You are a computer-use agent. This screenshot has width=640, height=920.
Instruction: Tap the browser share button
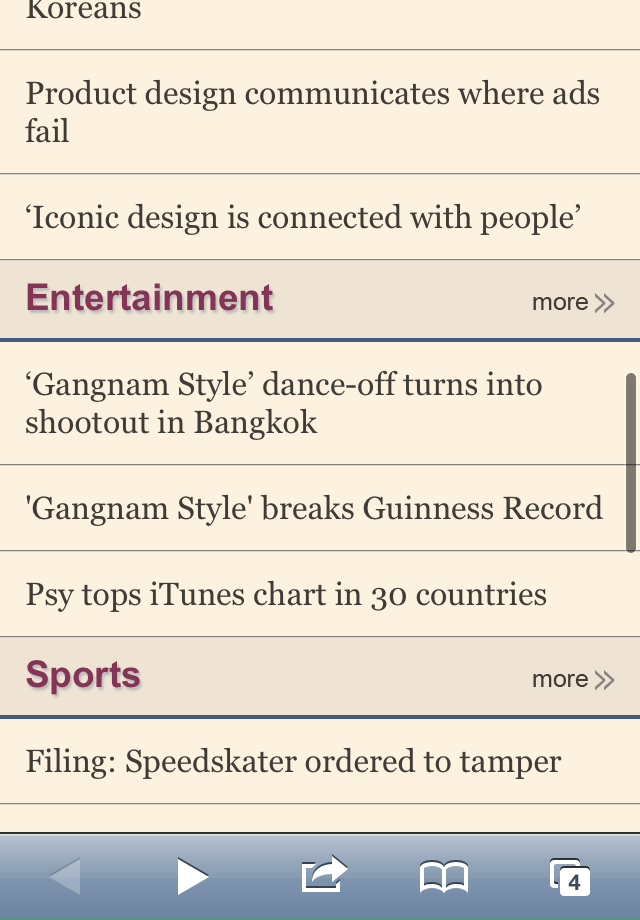(x=324, y=876)
